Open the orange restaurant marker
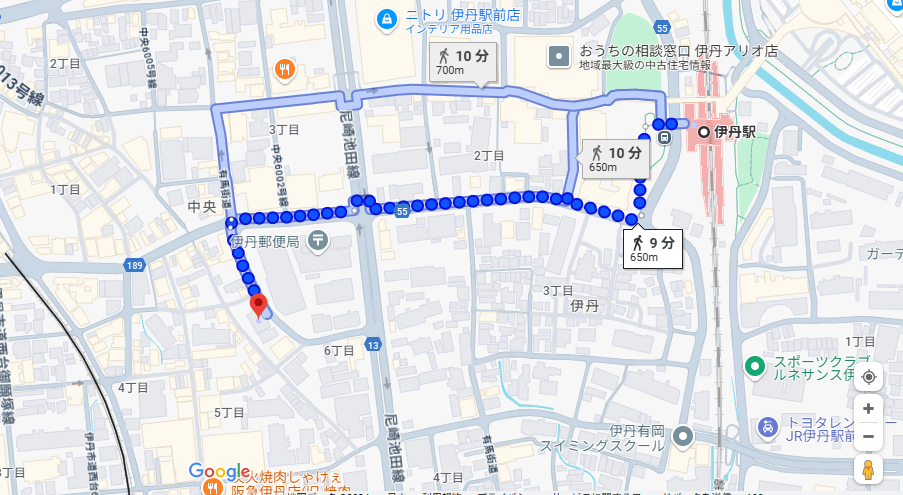903x495 pixels. (x=285, y=70)
